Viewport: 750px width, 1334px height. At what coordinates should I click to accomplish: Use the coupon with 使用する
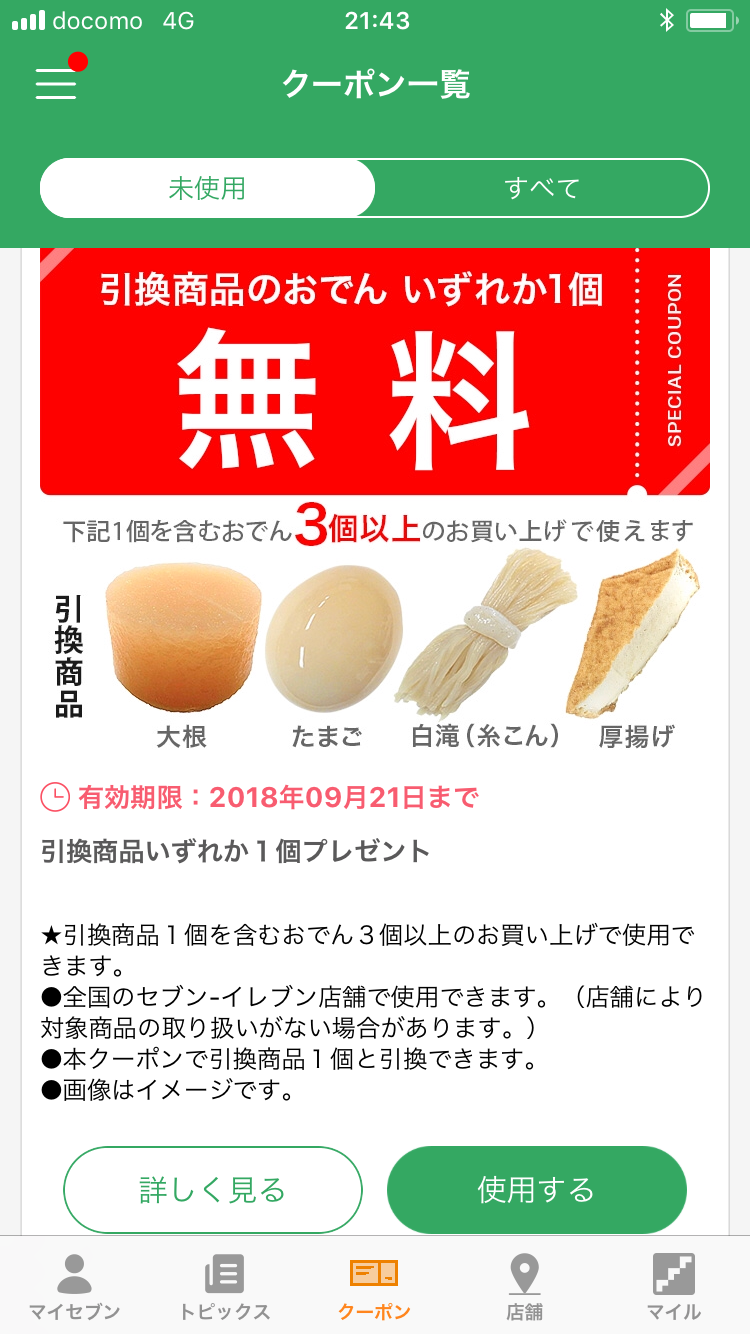click(536, 1190)
